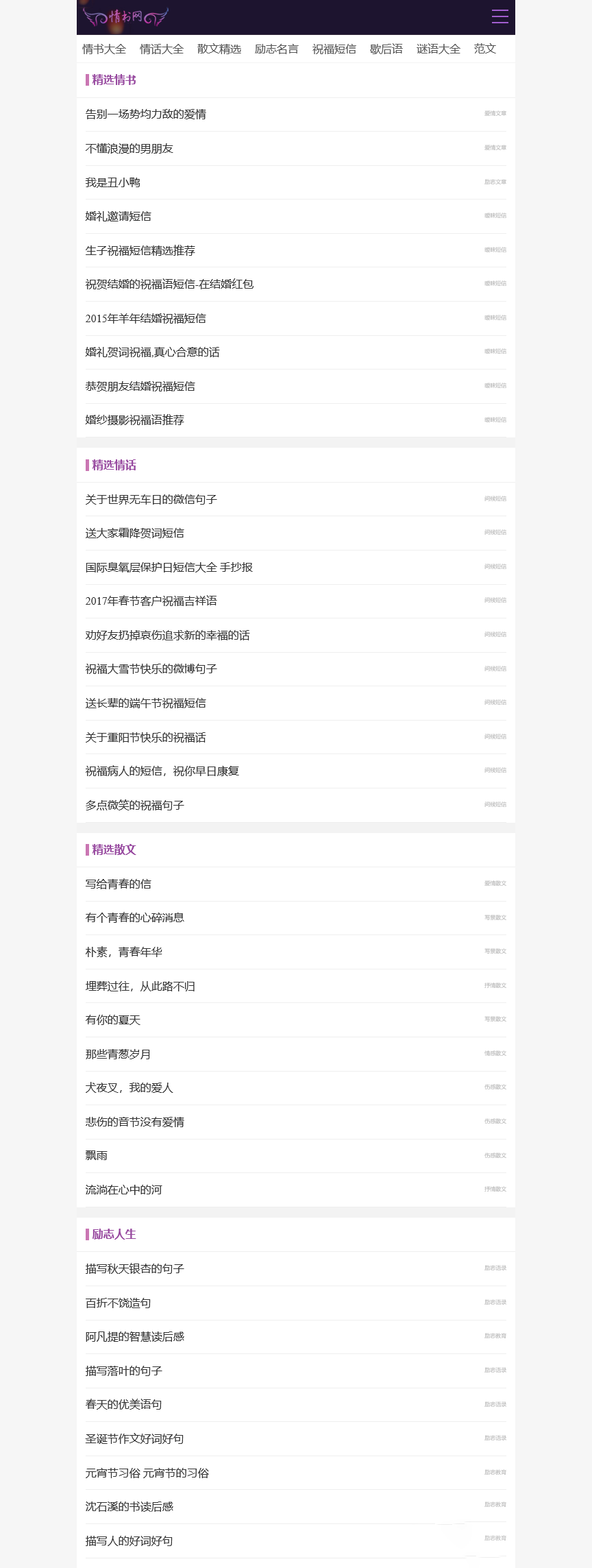This screenshot has height=1568, width=592.
Task: Read 不懂浪漫的男朋友
Action: (x=129, y=149)
